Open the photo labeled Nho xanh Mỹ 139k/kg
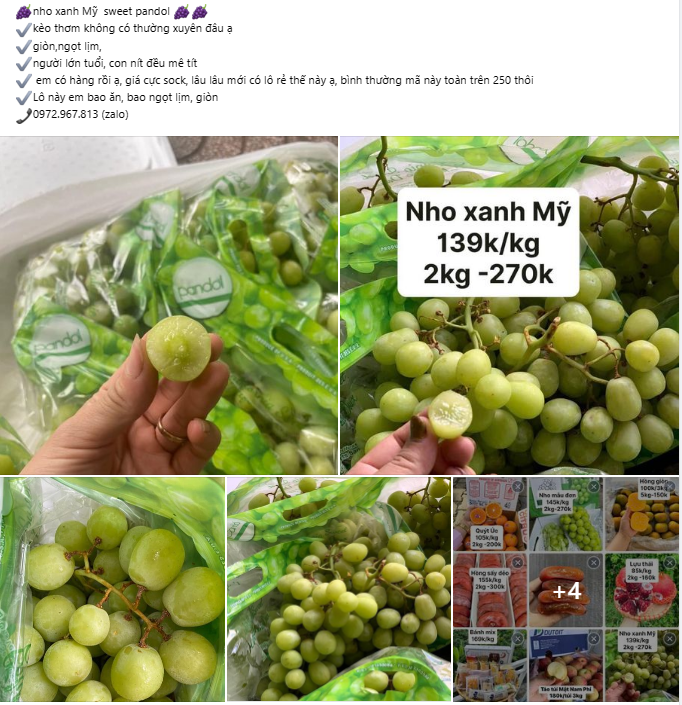682x705 pixels. pos(510,305)
